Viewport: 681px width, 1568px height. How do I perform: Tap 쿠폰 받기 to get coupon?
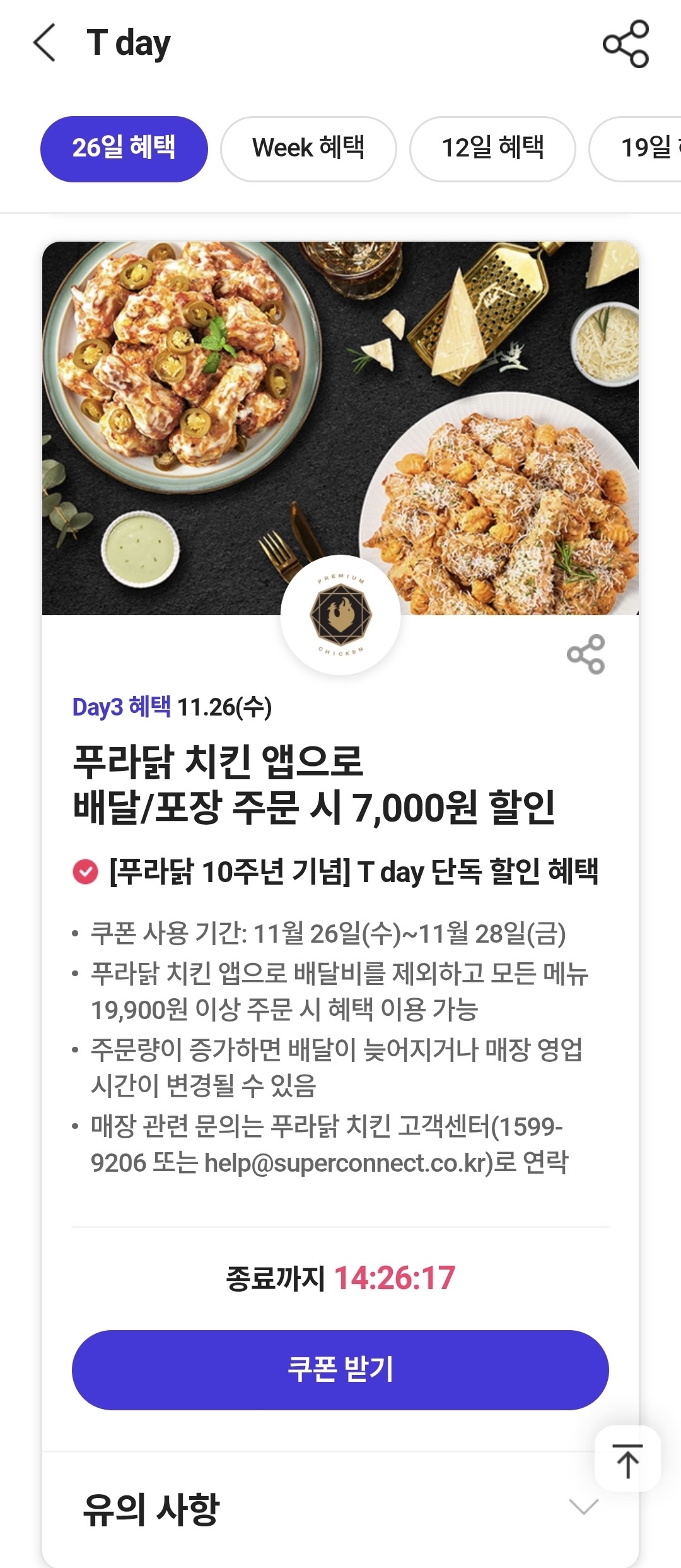click(x=340, y=1370)
